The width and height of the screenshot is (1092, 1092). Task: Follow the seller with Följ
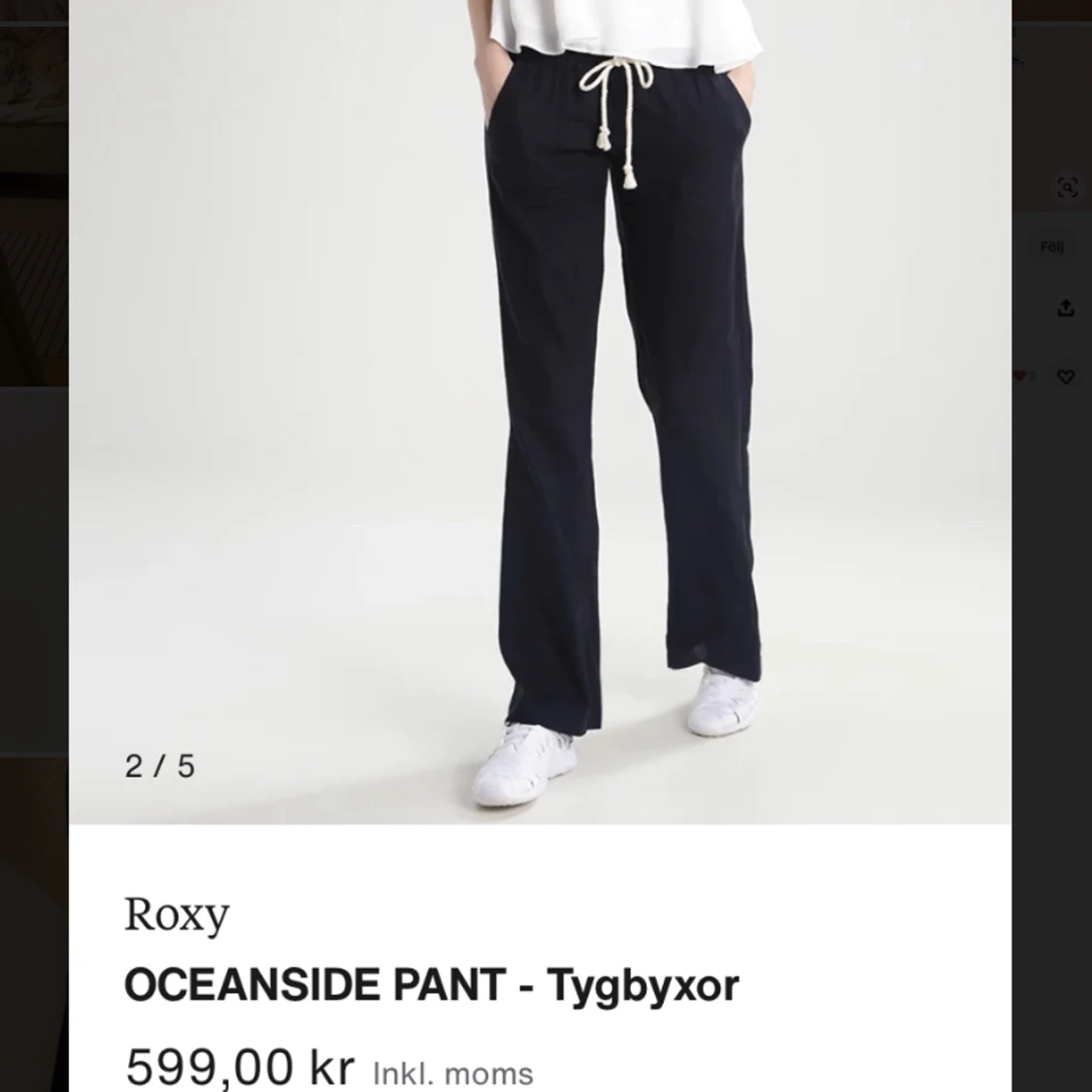(x=1052, y=248)
